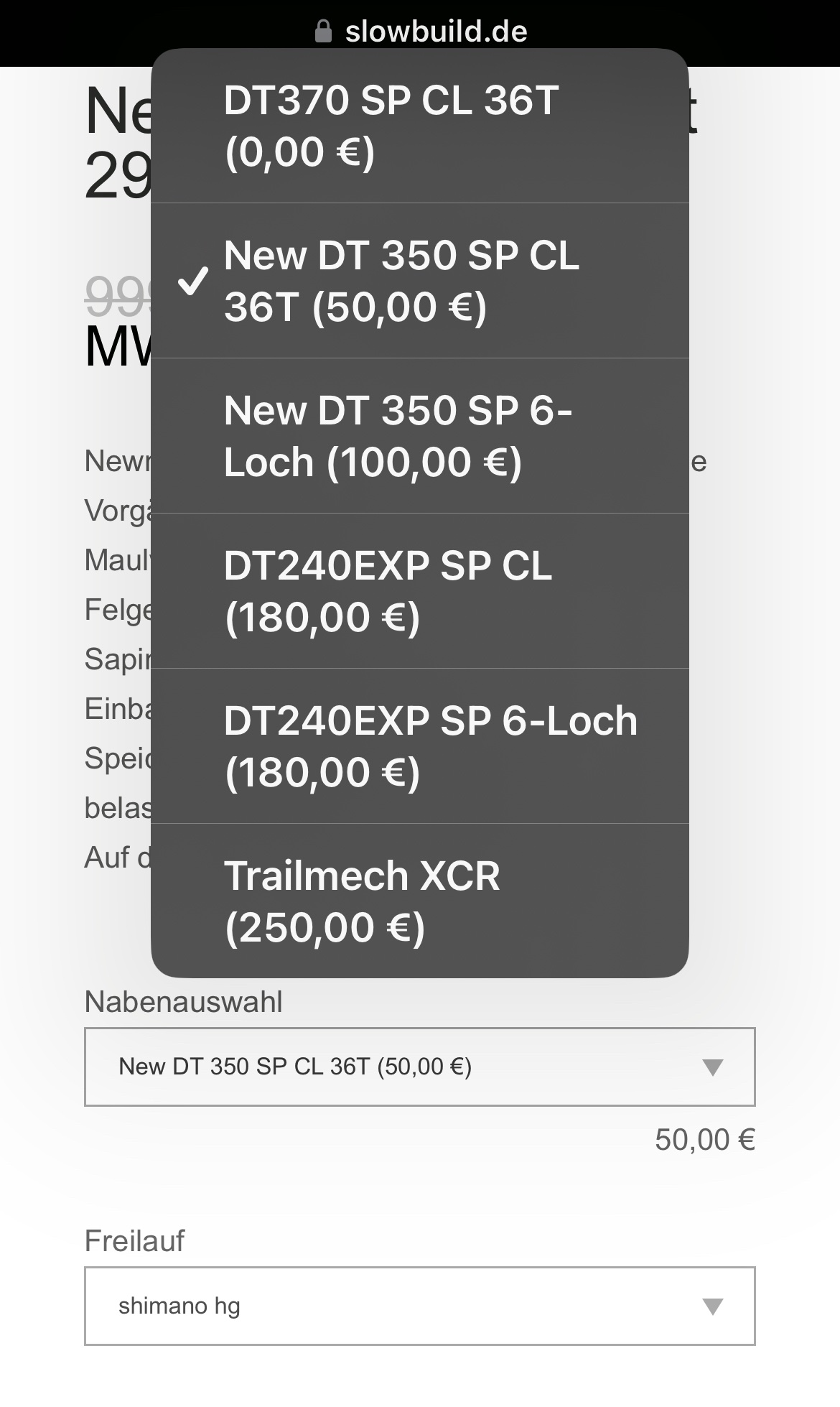Select the DT370 SP CL 36T hub option

(419, 126)
